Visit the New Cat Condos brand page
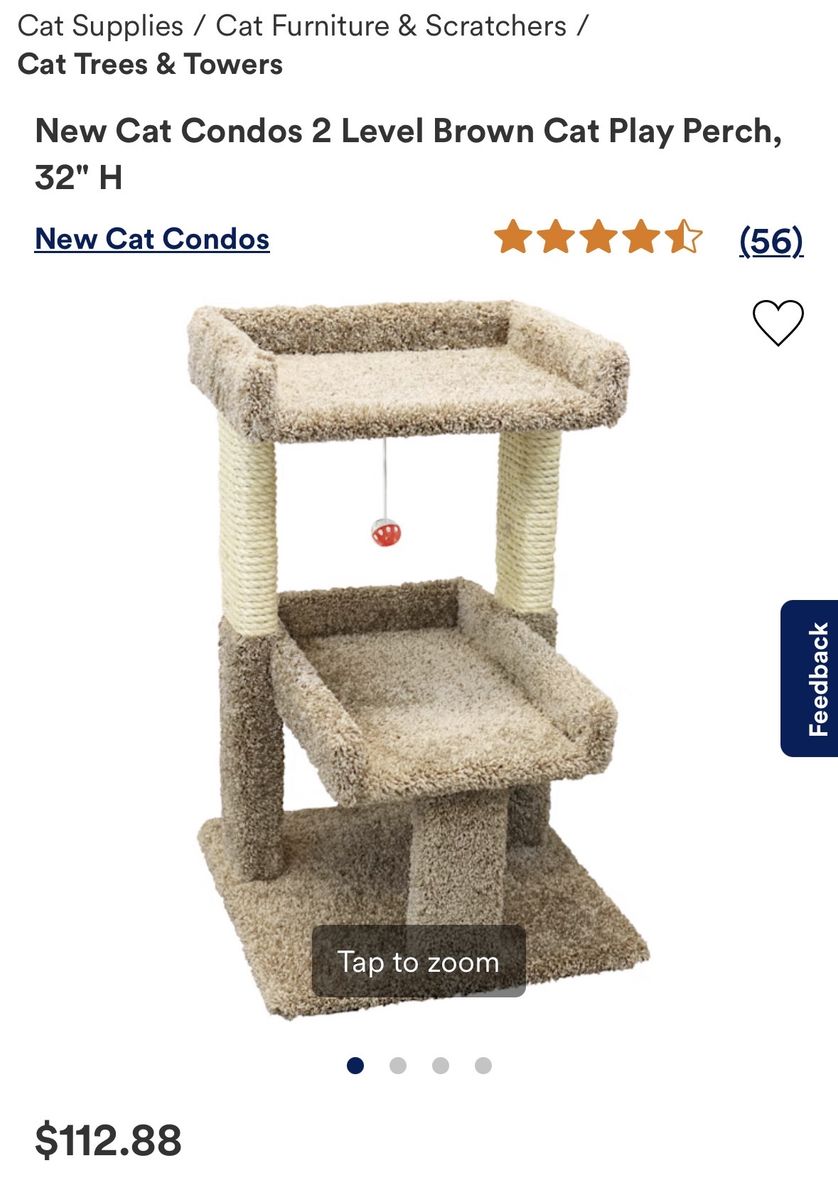Viewport: 838px width, 1200px height. pyautogui.click(x=152, y=239)
